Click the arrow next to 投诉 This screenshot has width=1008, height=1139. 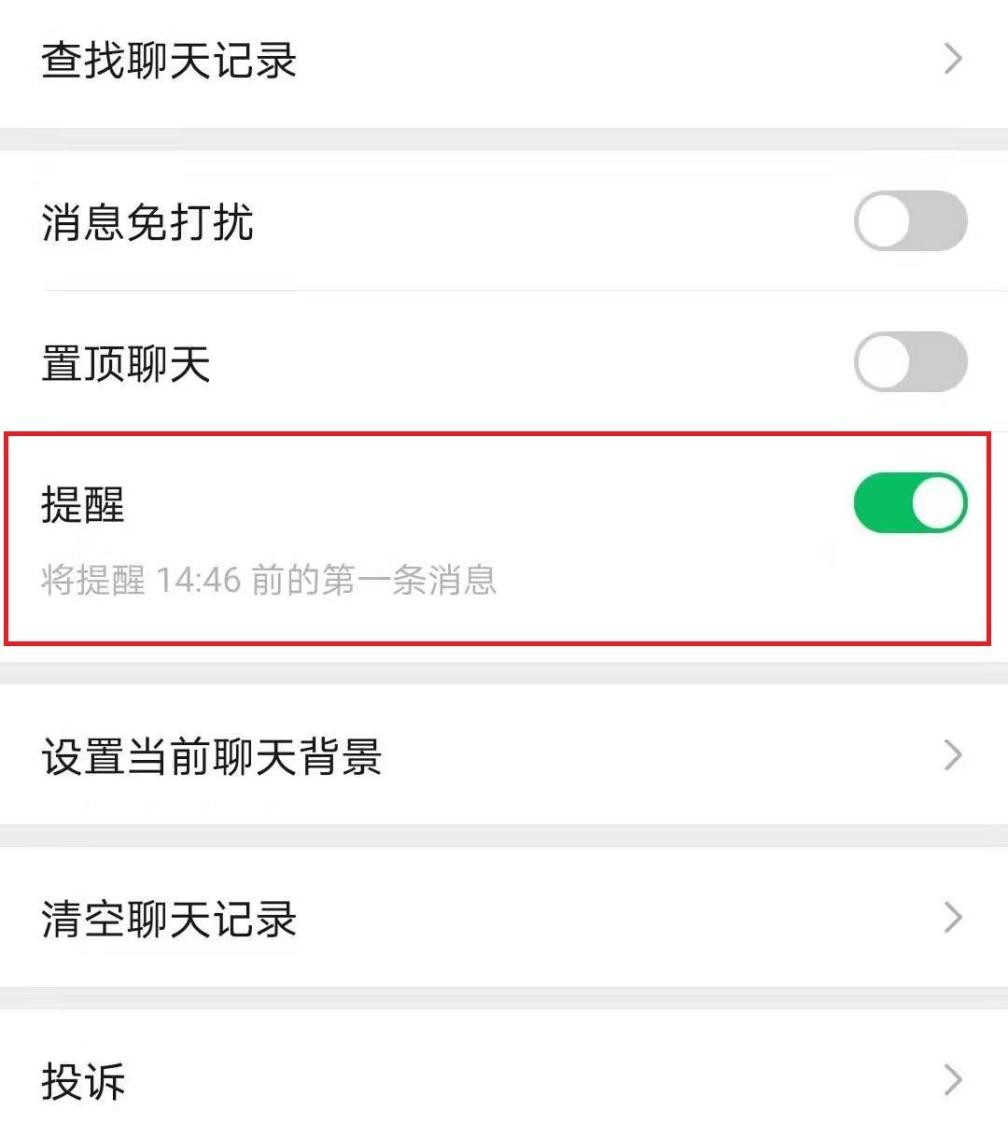coord(953,1080)
